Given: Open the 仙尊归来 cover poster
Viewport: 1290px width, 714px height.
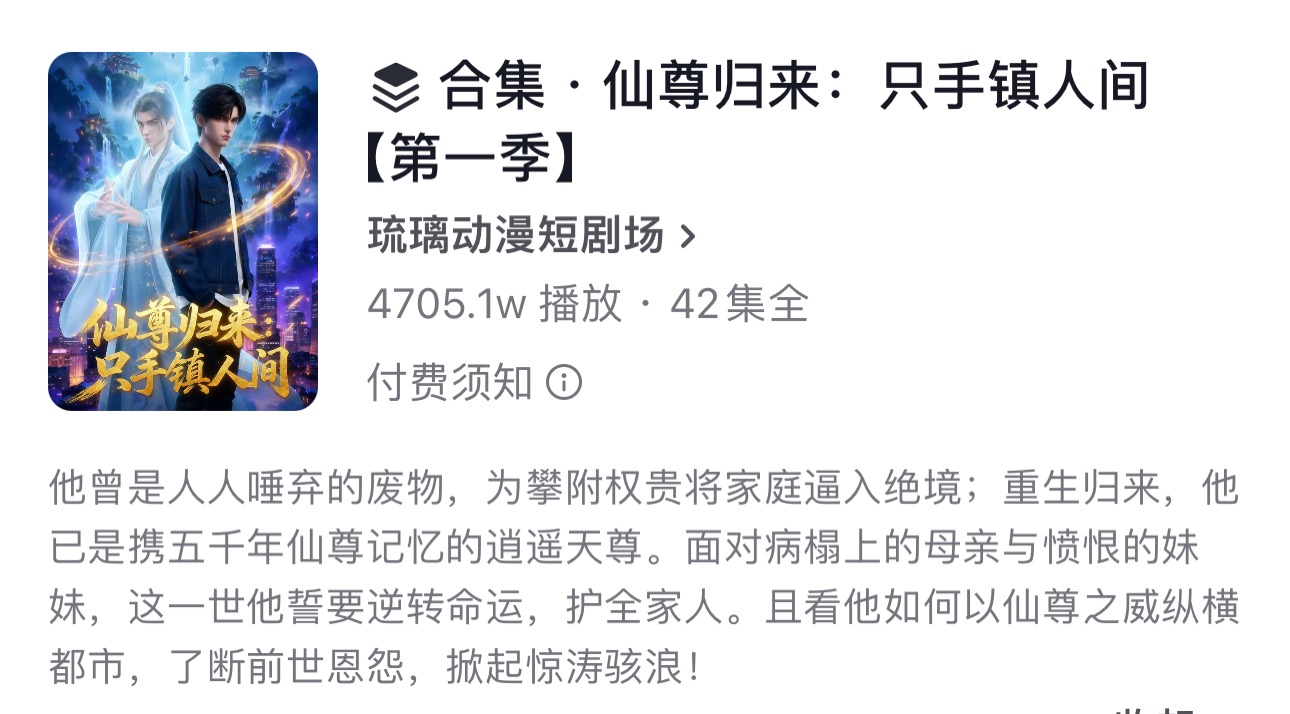Looking at the screenshot, I should pyautogui.click(x=183, y=231).
